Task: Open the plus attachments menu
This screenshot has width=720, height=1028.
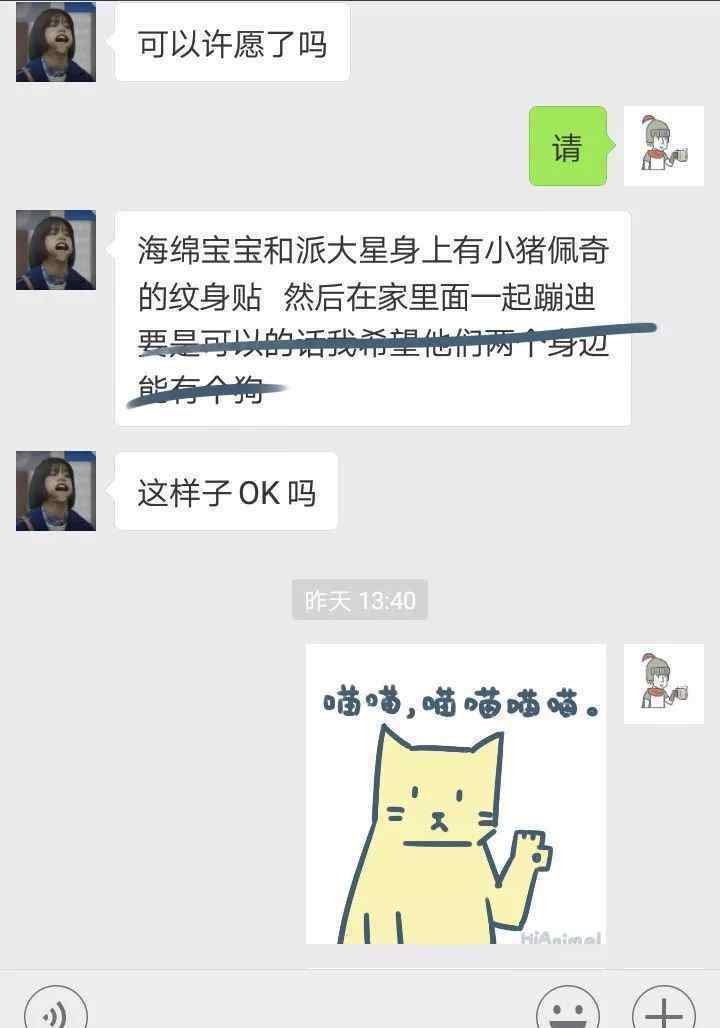Action: 664,1010
